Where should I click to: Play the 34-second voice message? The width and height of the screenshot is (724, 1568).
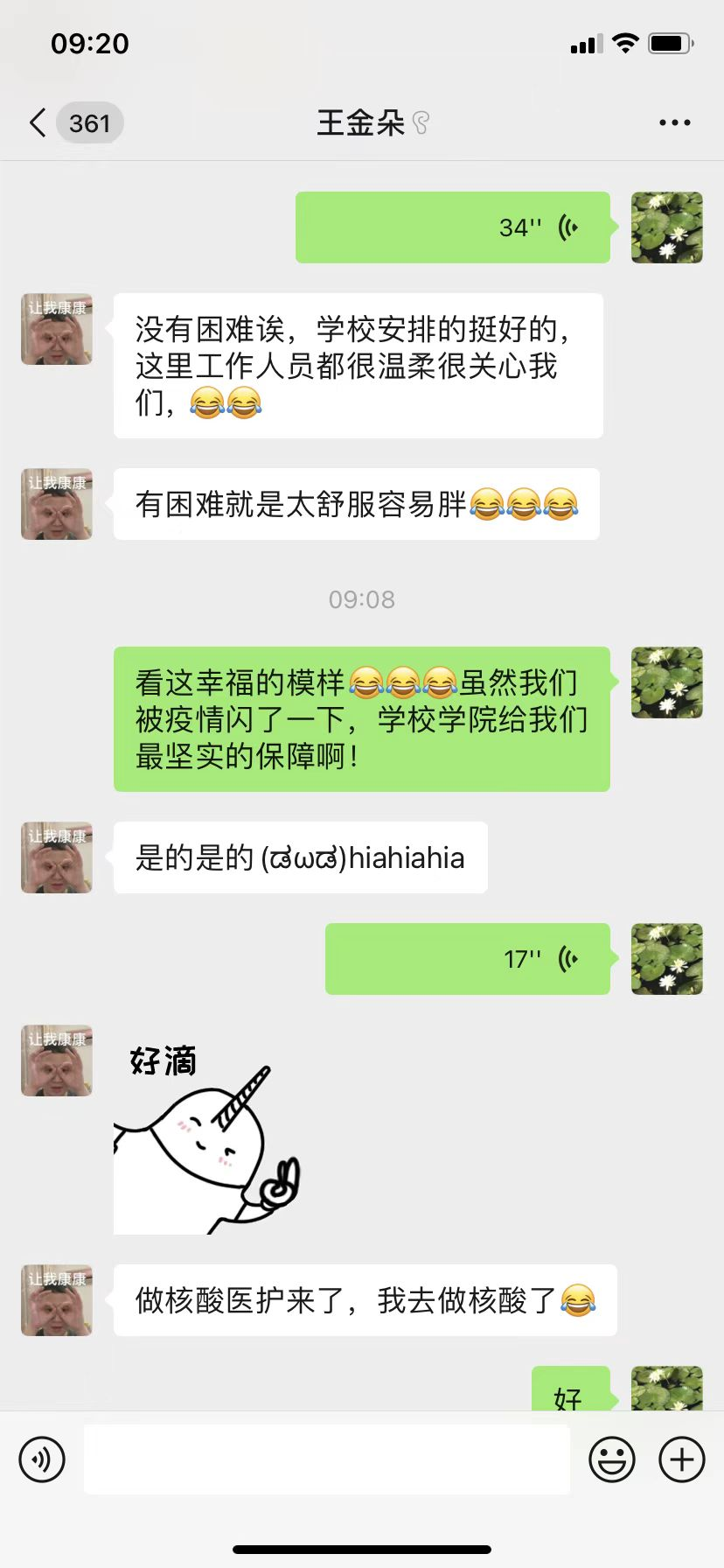[x=453, y=227]
